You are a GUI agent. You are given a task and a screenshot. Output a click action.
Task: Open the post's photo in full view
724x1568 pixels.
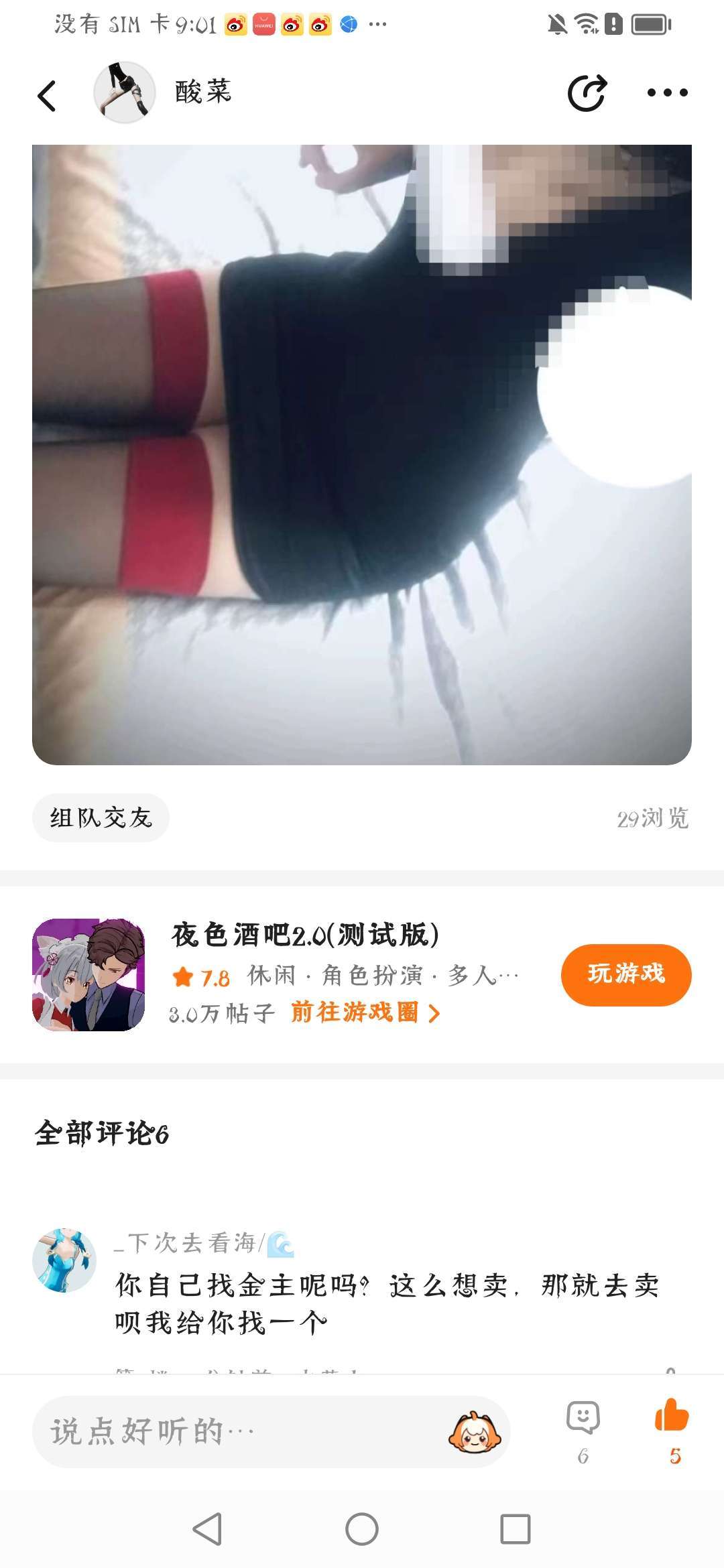click(362, 454)
